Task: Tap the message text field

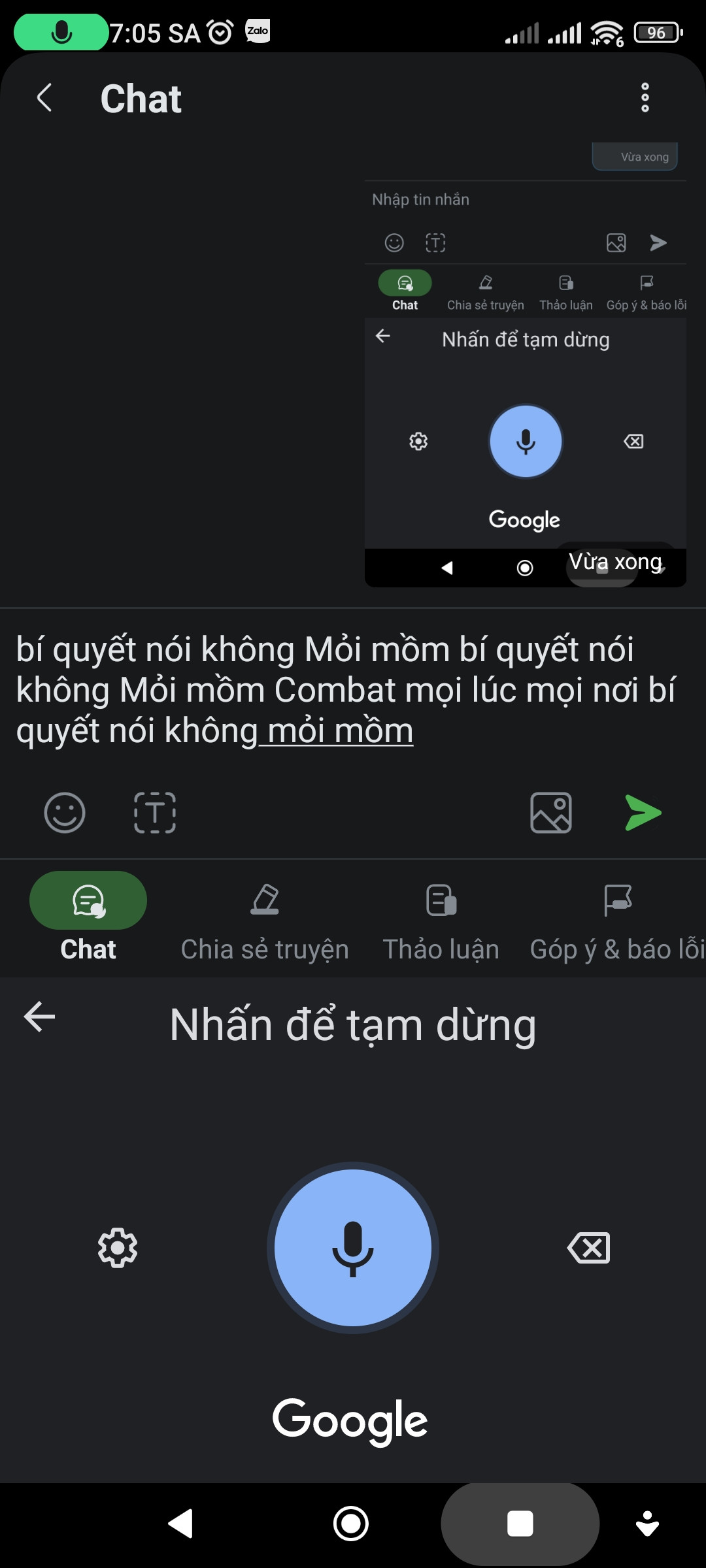Action: point(346,689)
